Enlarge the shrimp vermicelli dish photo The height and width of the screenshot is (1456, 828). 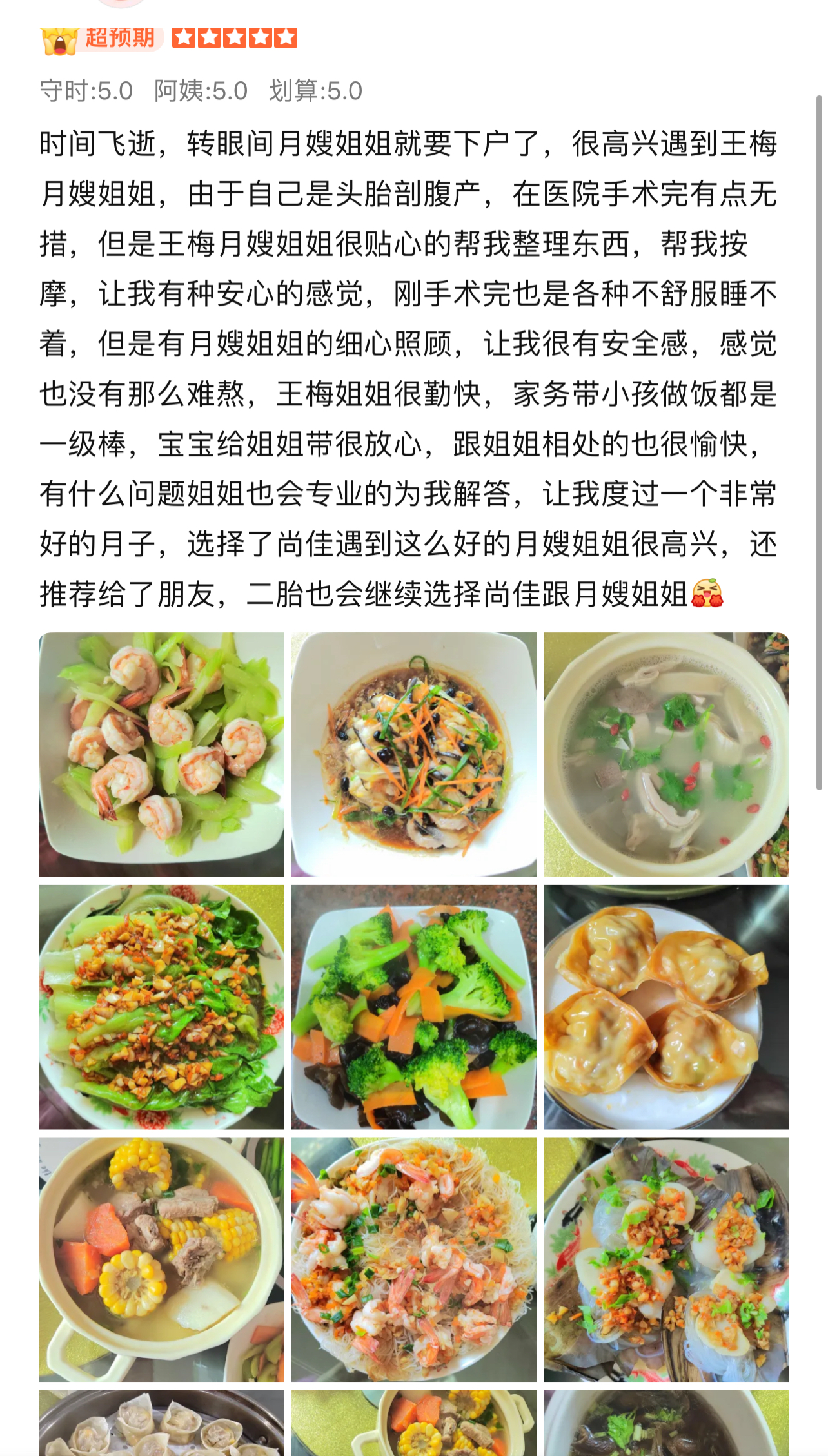(413, 1259)
